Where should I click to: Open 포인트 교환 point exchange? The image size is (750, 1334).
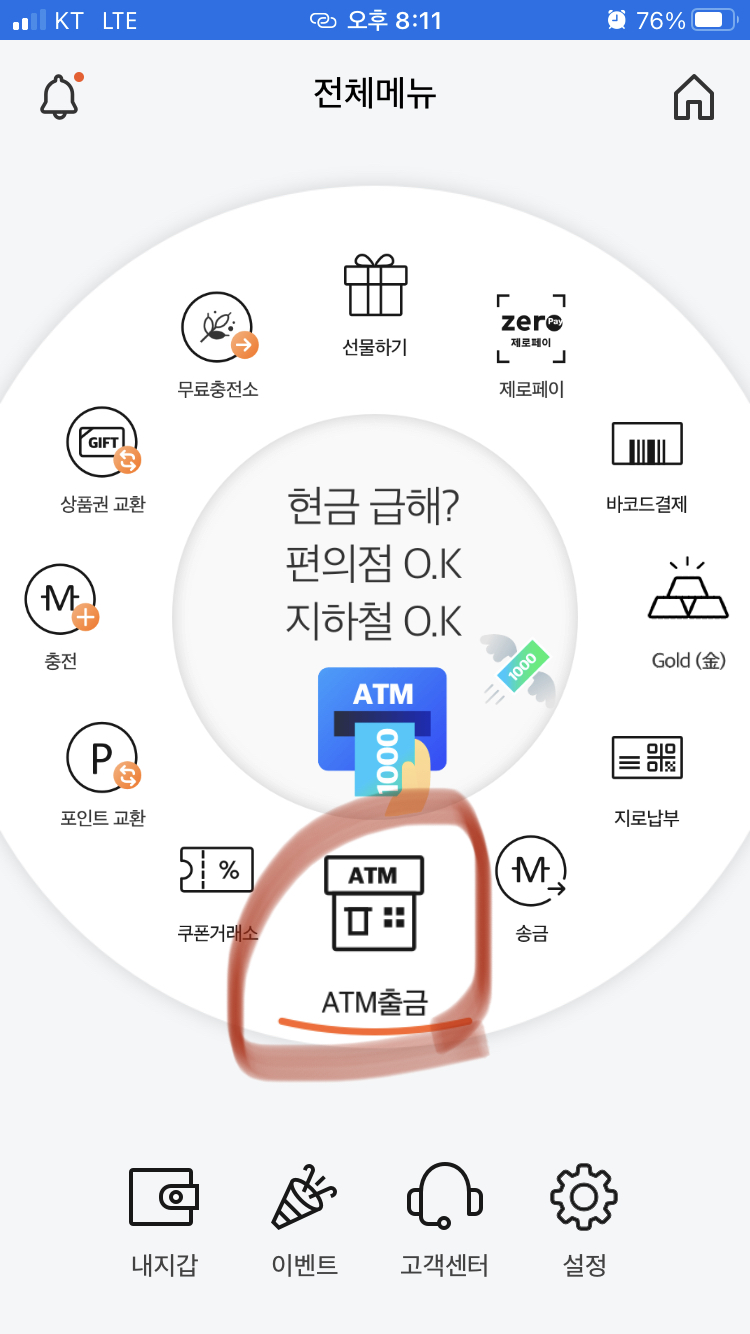tap(102, 774)
